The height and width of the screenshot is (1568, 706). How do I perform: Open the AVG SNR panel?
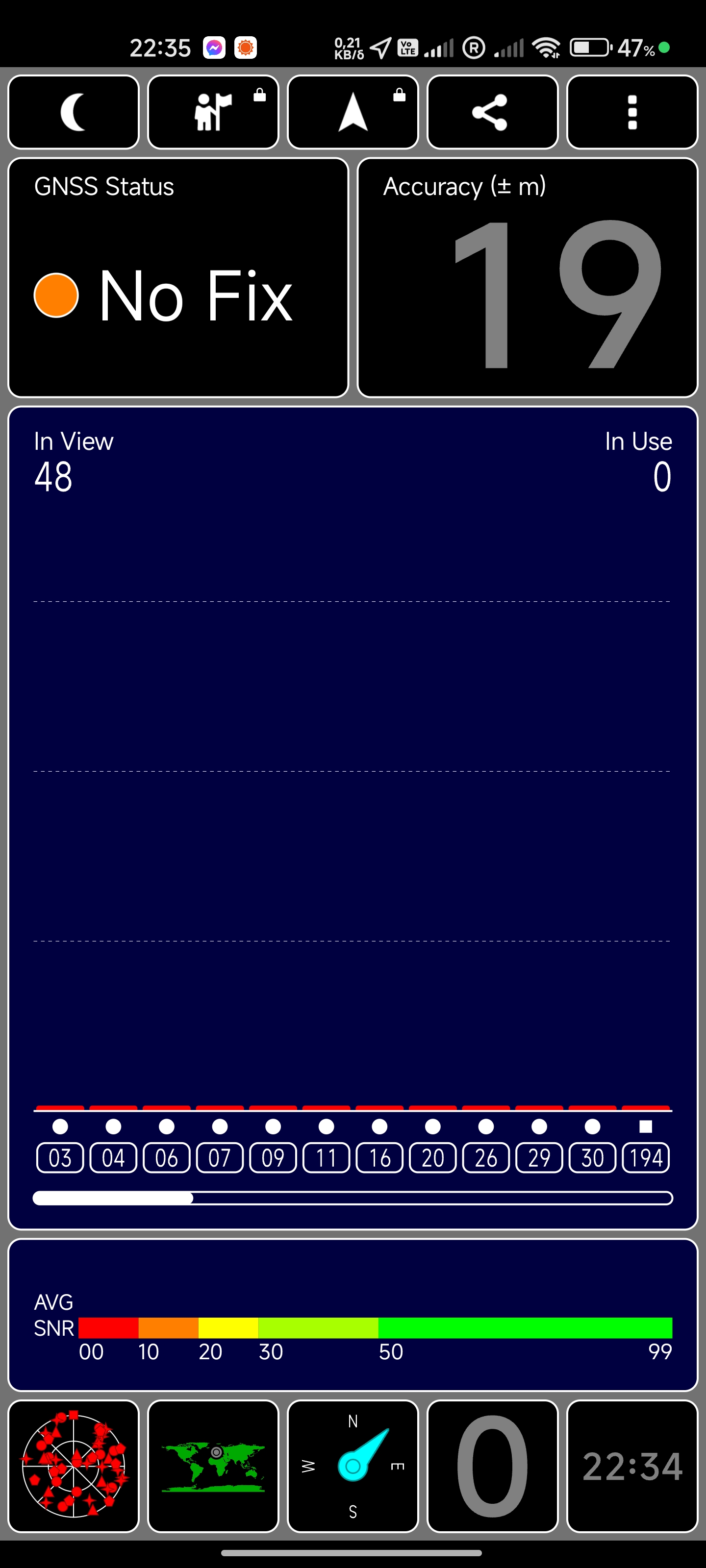point(353,1315)
